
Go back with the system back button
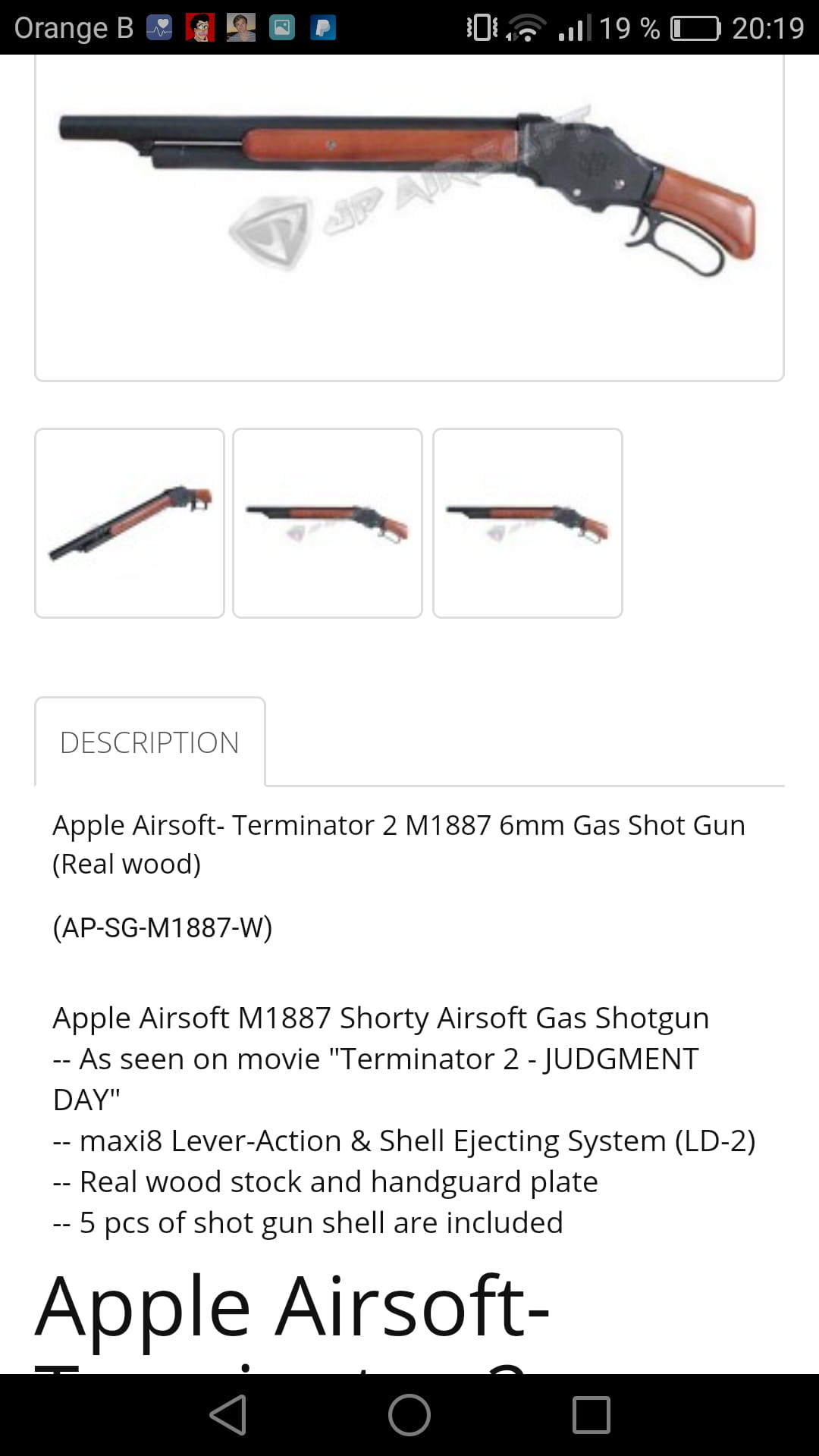228,1415
